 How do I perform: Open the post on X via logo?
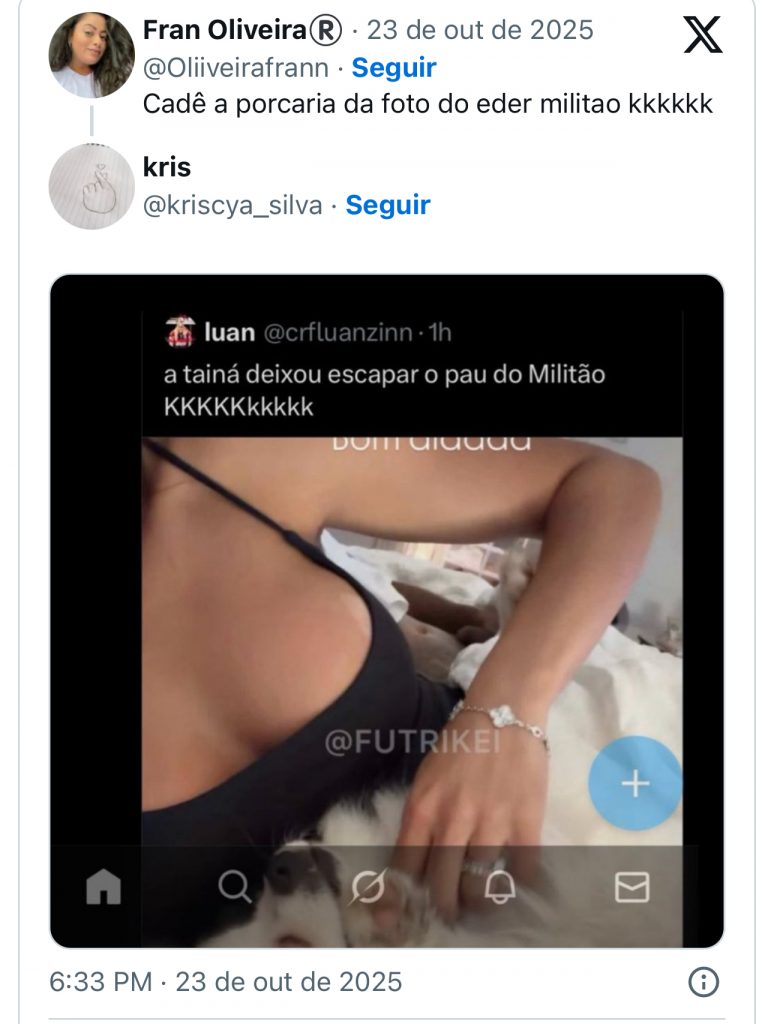pyautogui.click(x=703, y=36)
